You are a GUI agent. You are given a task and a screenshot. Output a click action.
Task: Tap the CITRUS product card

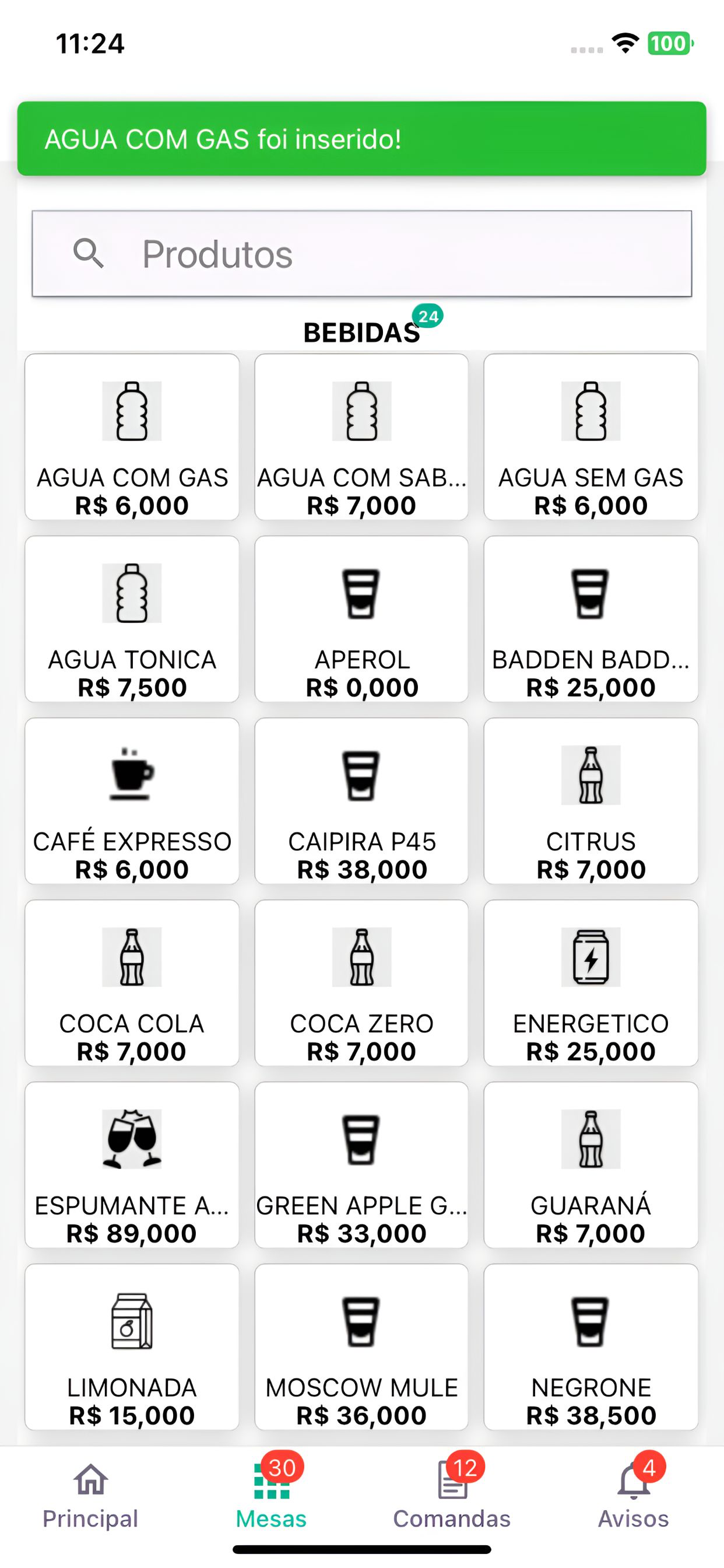coord(591,801)
